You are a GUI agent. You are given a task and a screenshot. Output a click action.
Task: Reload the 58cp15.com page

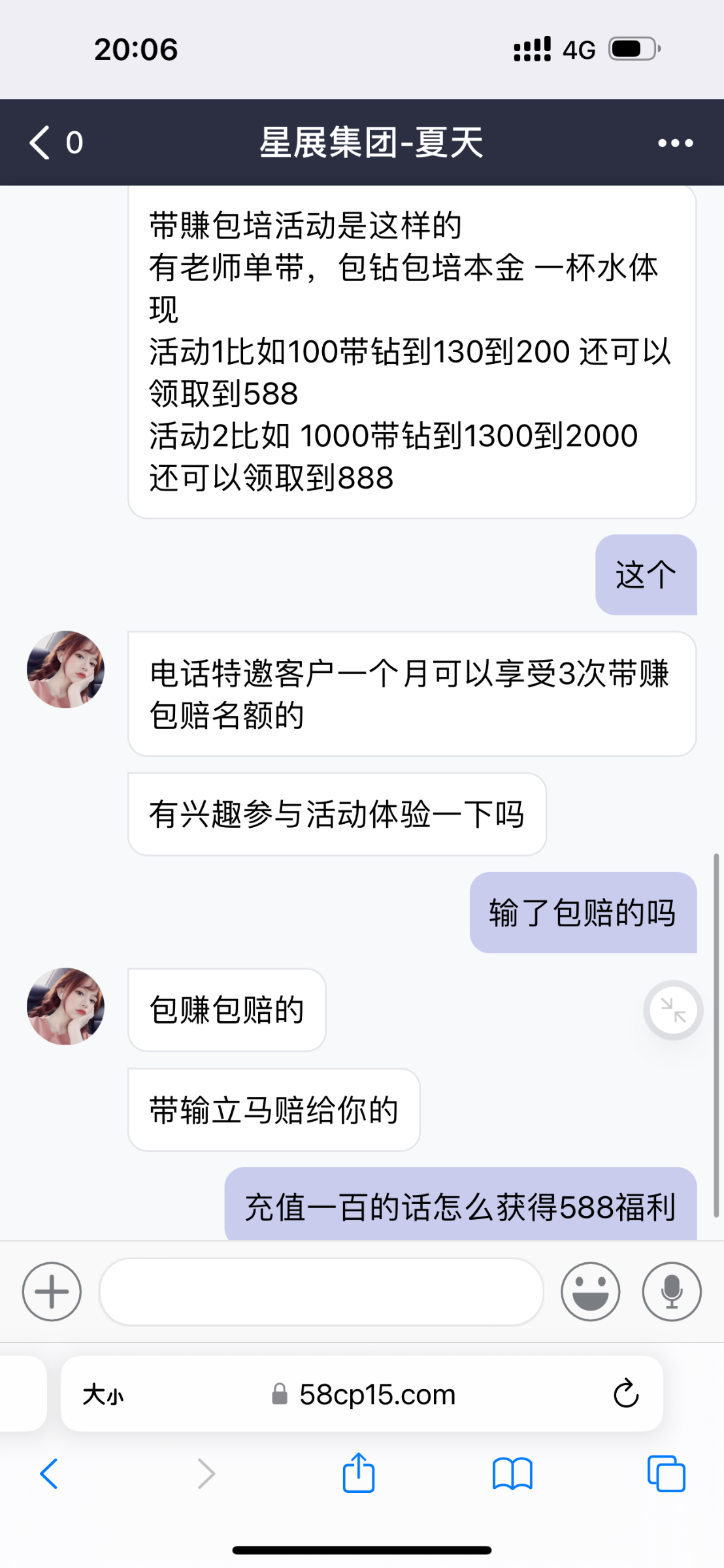(x=625, y=1394)
